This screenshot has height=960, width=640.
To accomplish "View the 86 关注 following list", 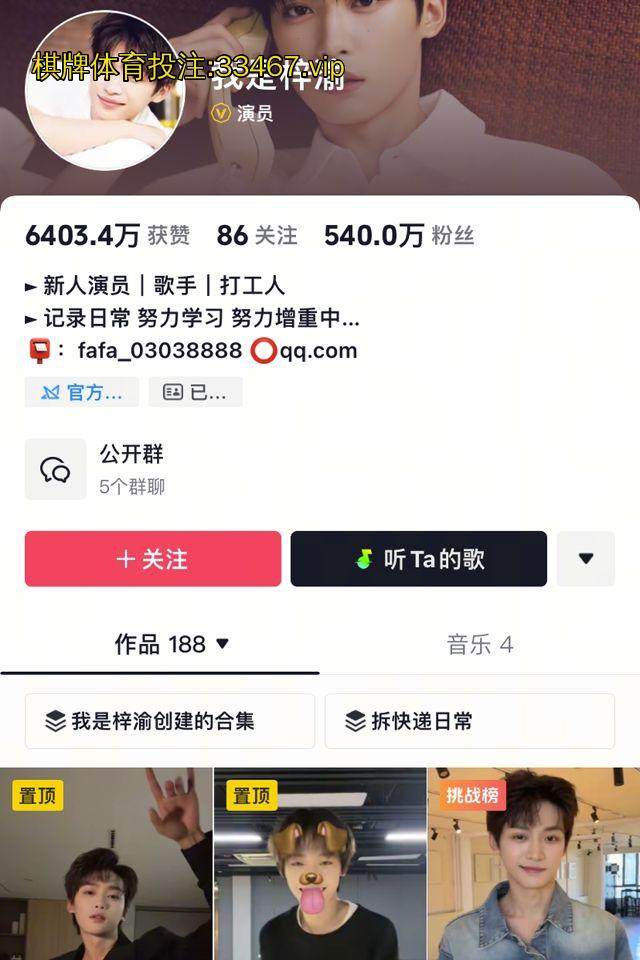I will 257,236.
